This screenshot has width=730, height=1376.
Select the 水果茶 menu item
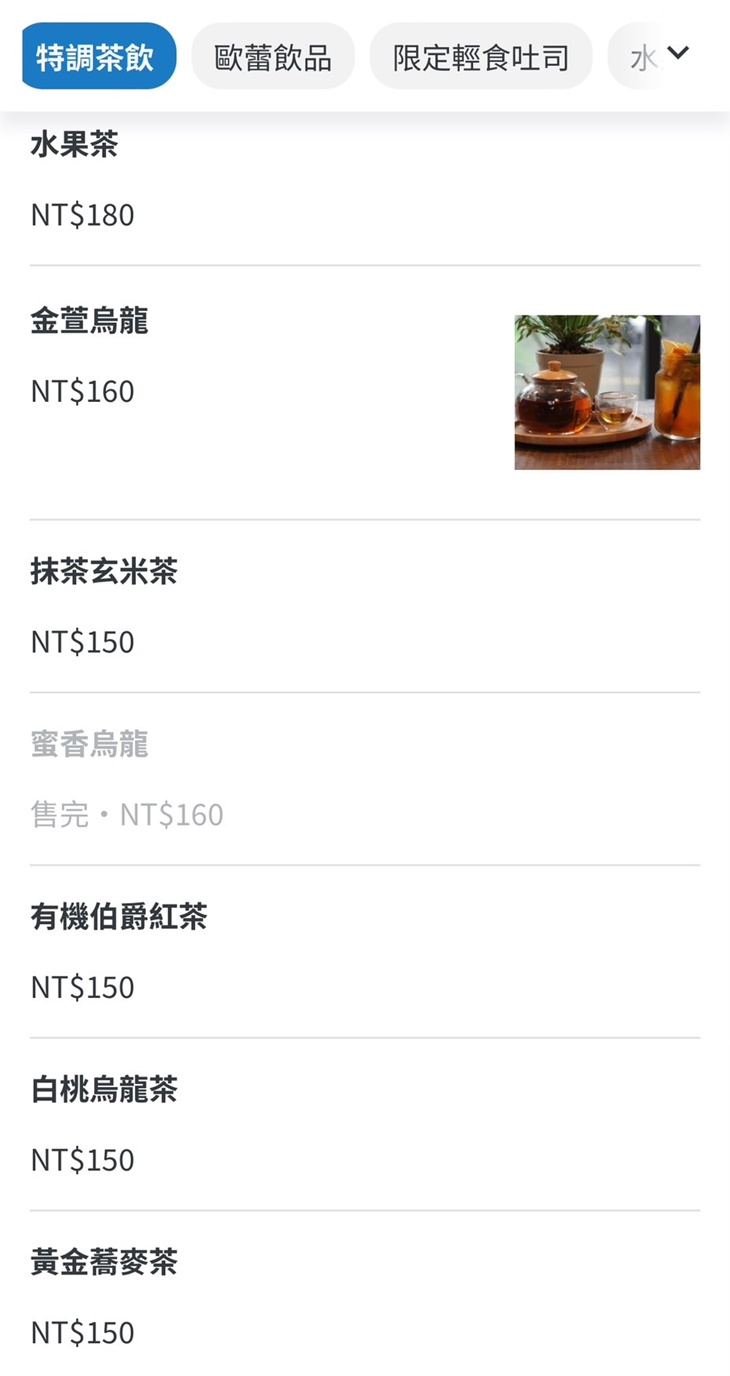tap(300, 180)
